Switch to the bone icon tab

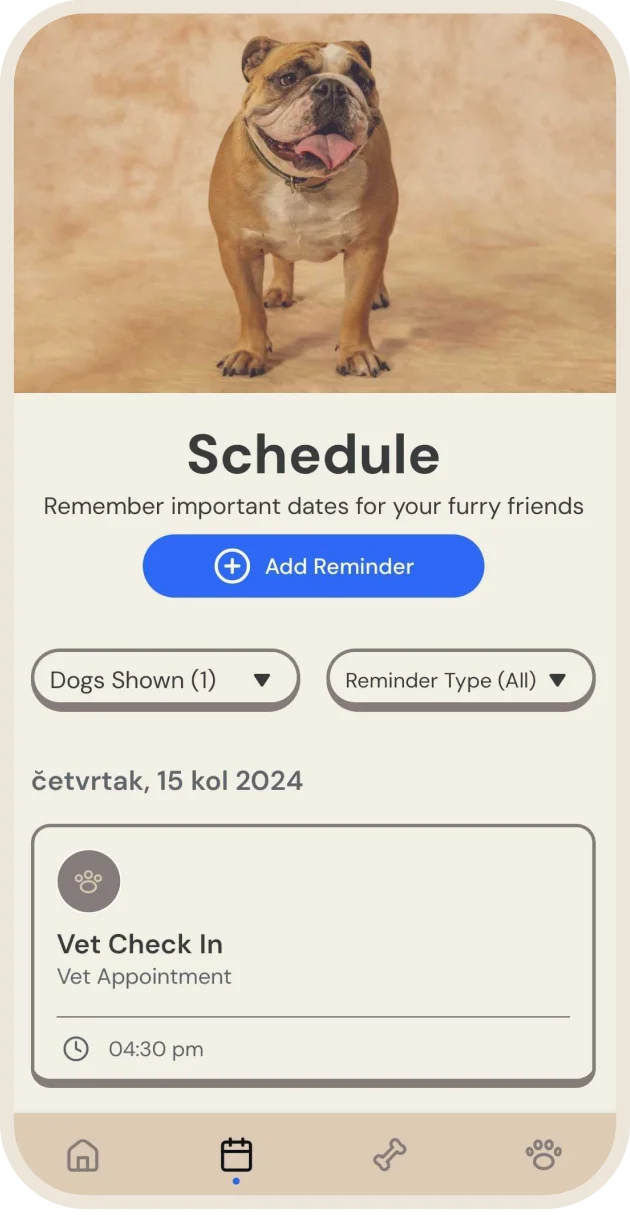(x=390, y=1155)
